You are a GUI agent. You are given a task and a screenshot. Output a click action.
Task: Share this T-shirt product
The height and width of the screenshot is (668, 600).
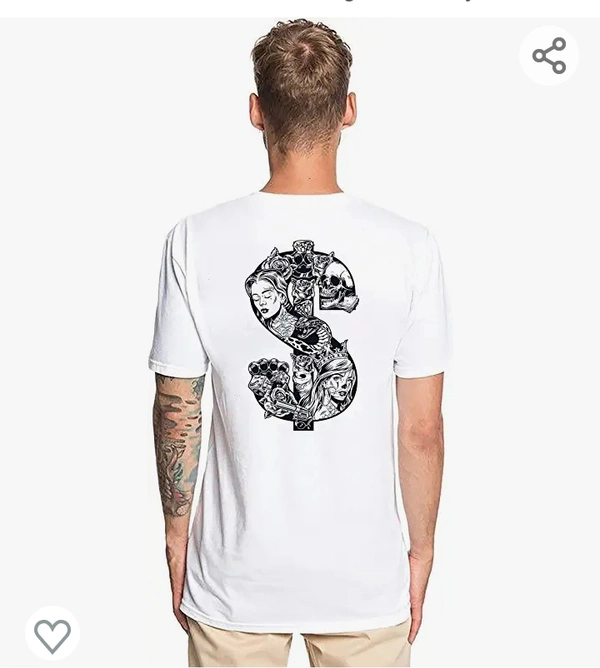coord(549,56)
